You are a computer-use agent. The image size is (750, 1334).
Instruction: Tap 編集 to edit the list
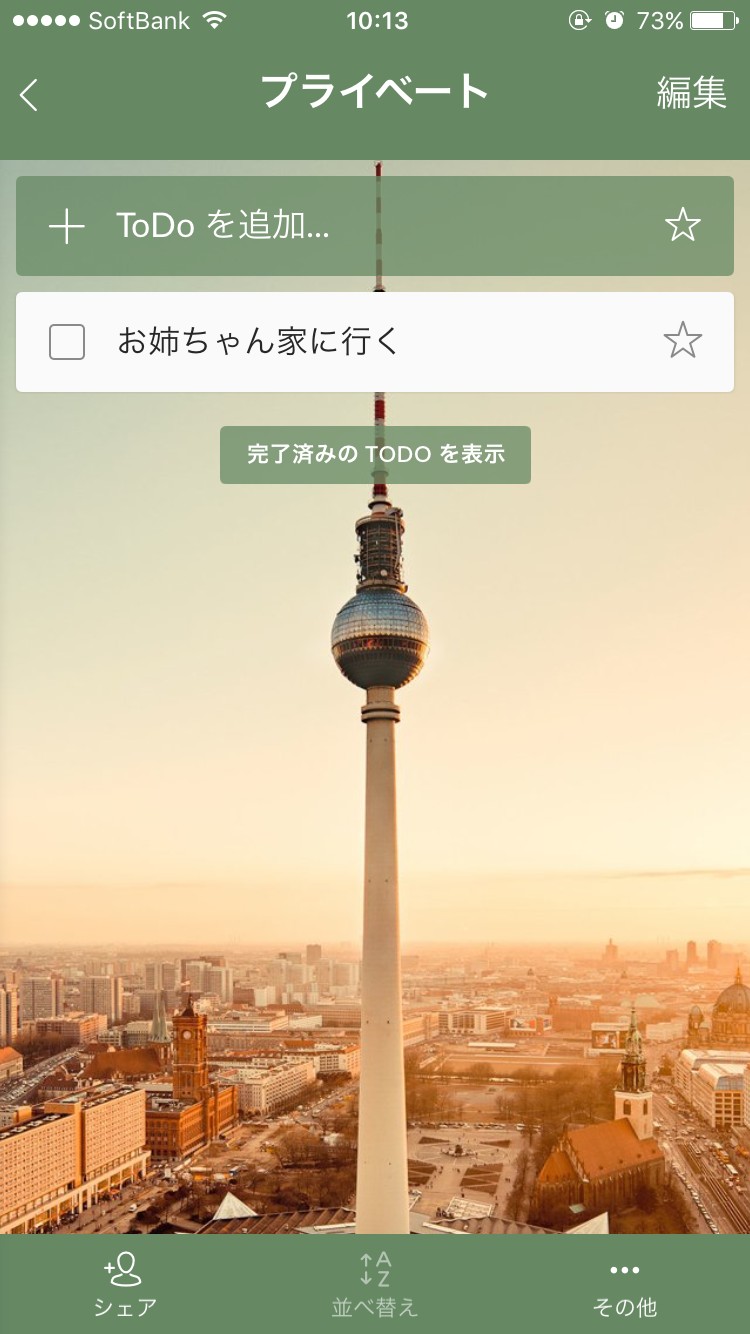pos(691,93)
